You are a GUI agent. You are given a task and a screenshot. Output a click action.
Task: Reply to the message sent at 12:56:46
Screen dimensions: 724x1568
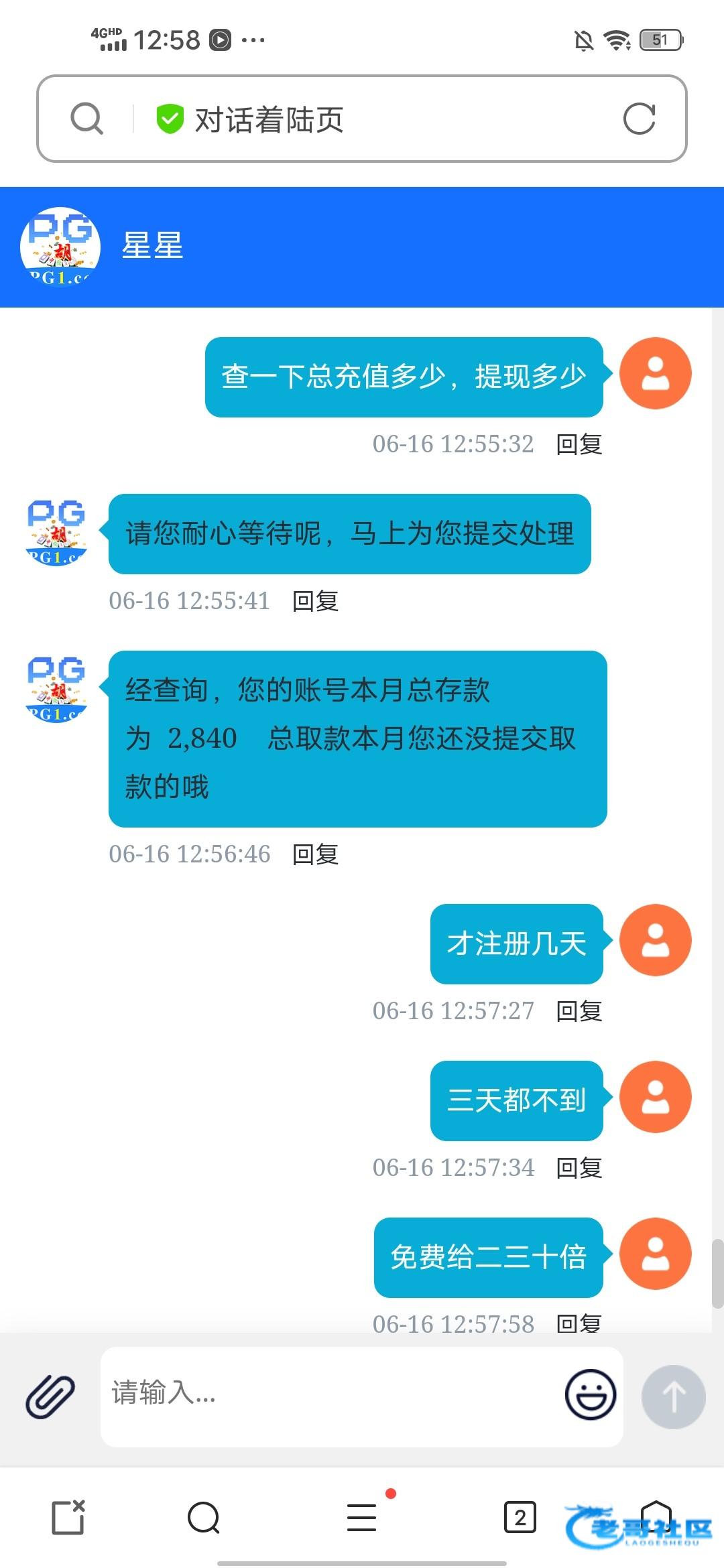pos(316,854)
